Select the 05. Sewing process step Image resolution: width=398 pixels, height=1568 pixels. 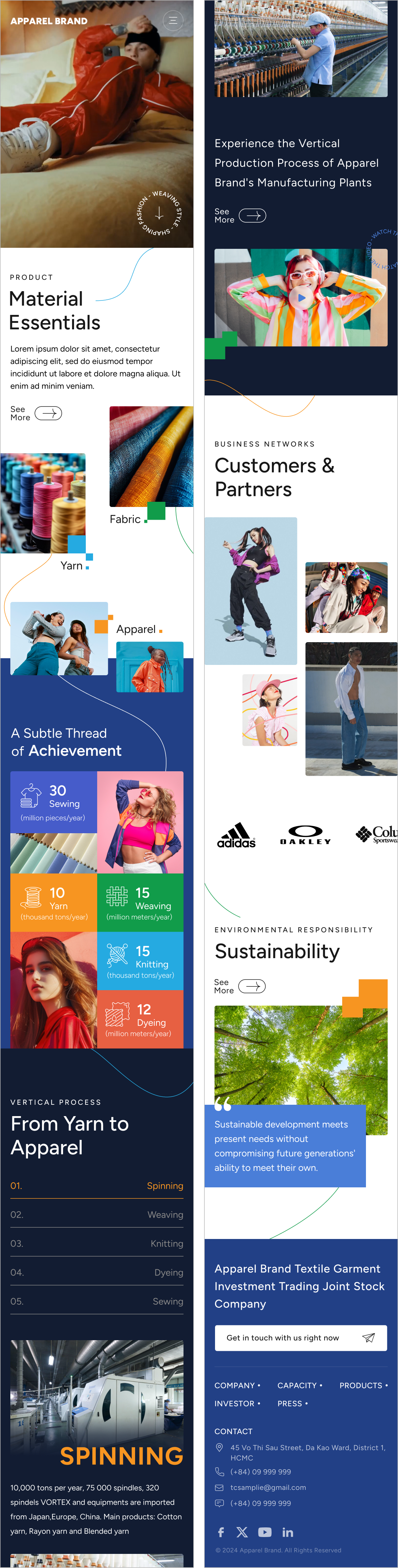coord(97,1301)
